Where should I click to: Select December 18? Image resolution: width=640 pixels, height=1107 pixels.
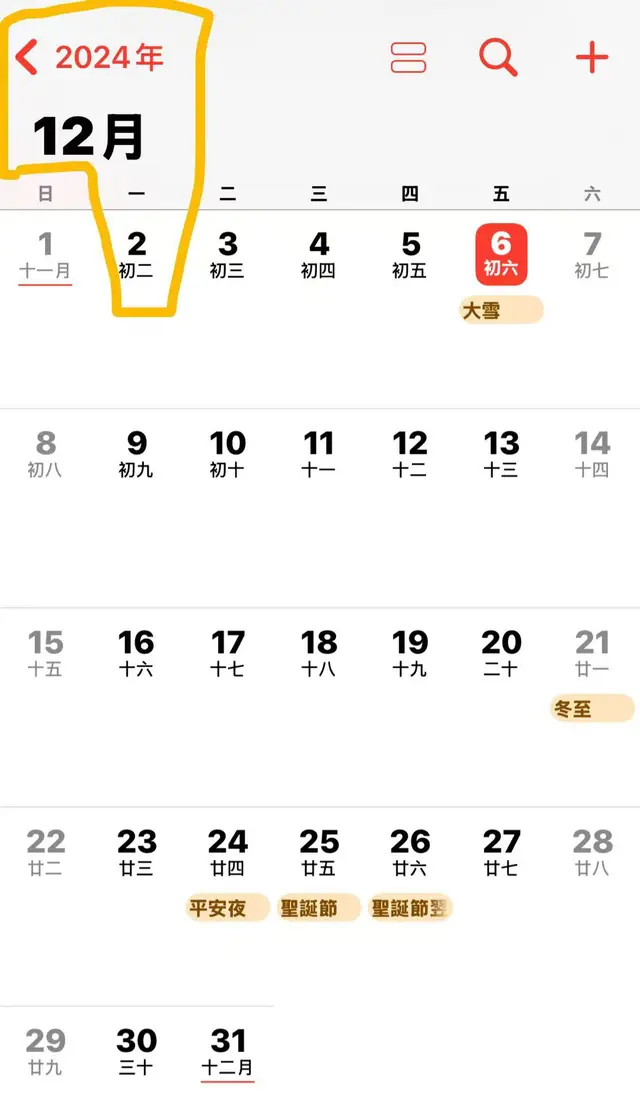coord(319,652)
